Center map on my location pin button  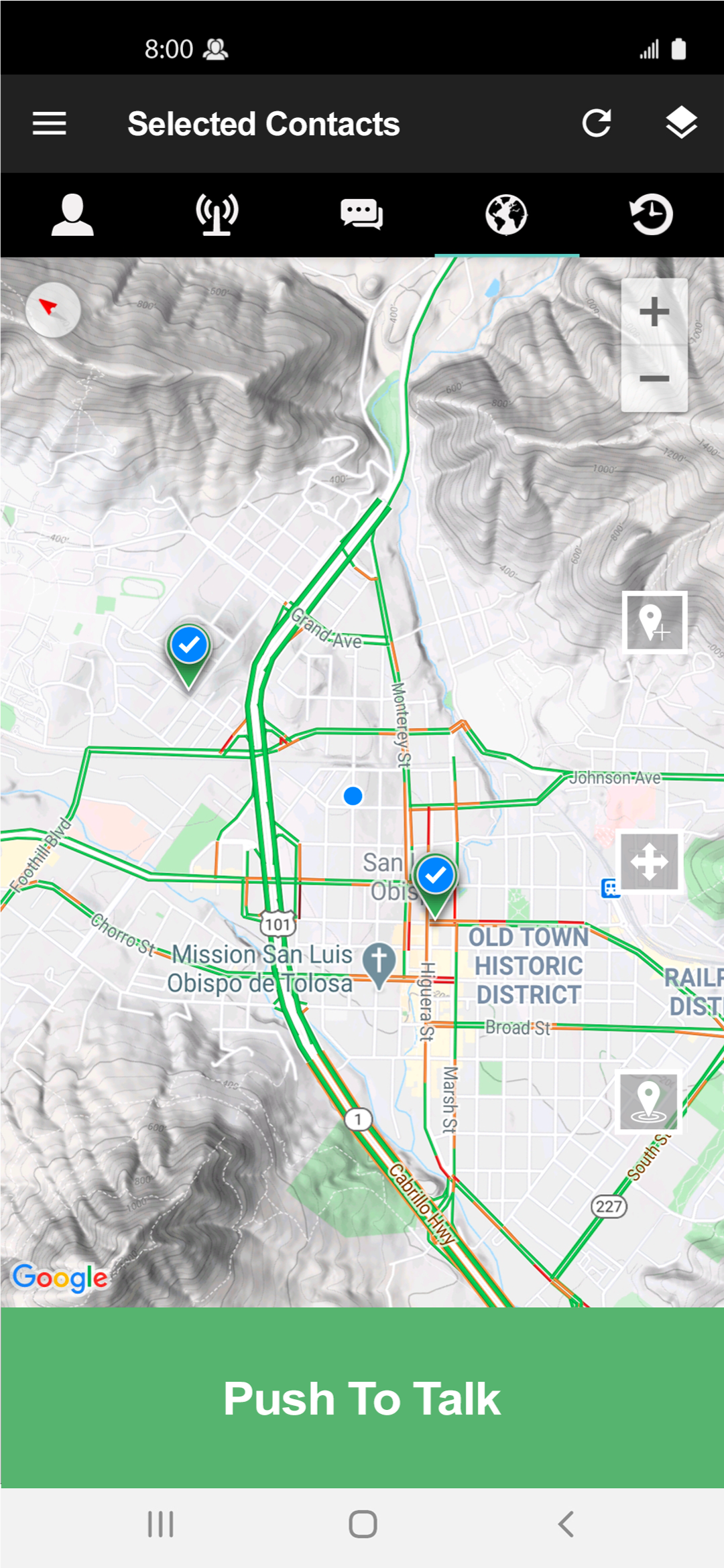click(648, 1102)
